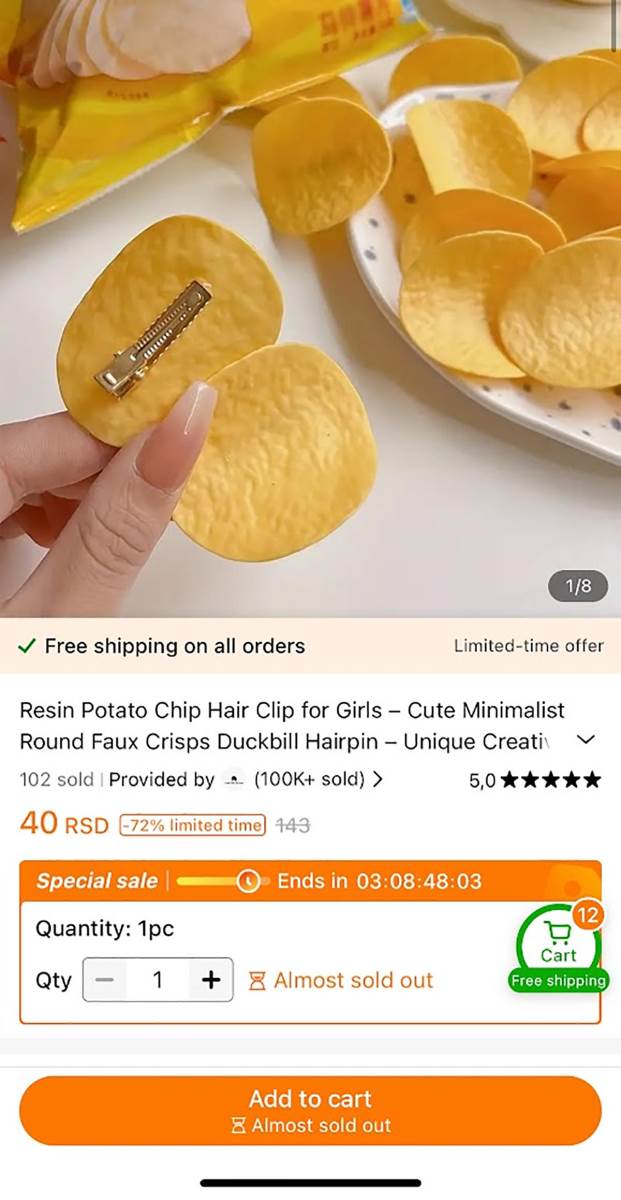Expand the full product title

click(x=587, y=741)
